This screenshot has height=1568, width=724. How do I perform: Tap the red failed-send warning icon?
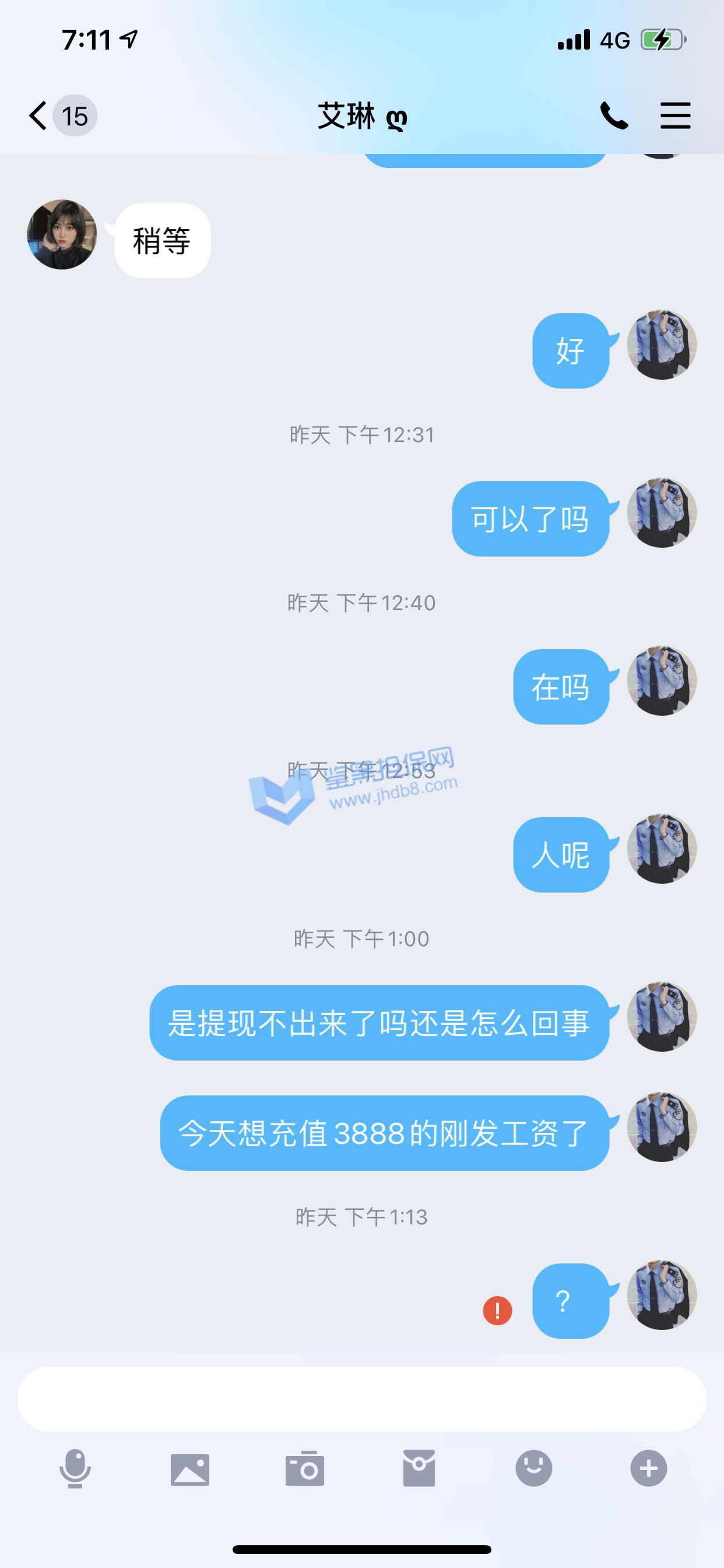[497, 1311]
